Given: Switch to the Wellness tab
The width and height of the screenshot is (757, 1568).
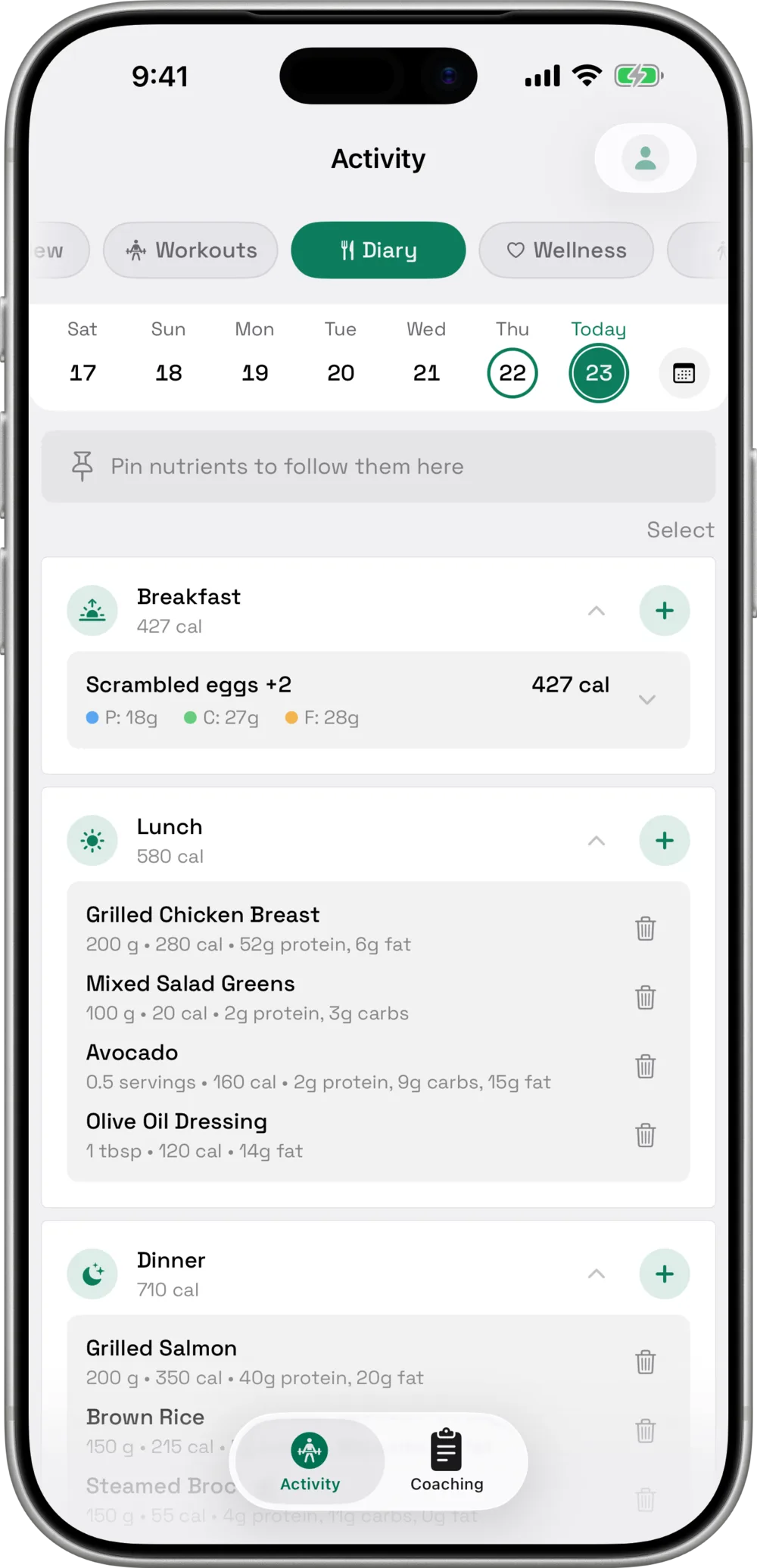Looking at the screenshot, I should click(x=566, y=250).
